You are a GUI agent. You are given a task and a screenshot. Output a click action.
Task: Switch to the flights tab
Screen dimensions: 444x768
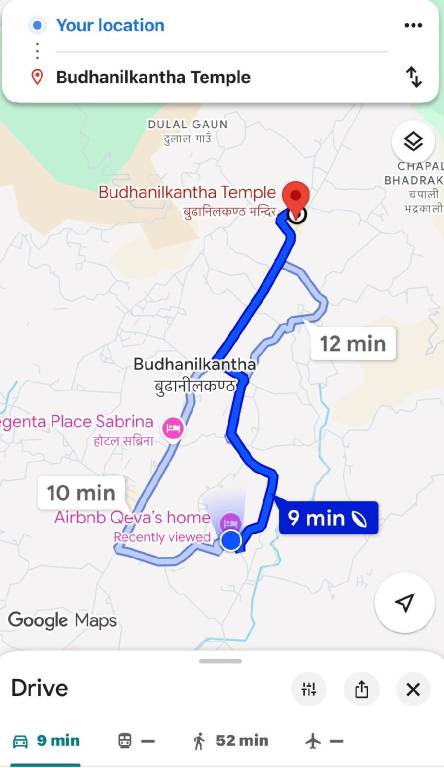tap(324, 741)
